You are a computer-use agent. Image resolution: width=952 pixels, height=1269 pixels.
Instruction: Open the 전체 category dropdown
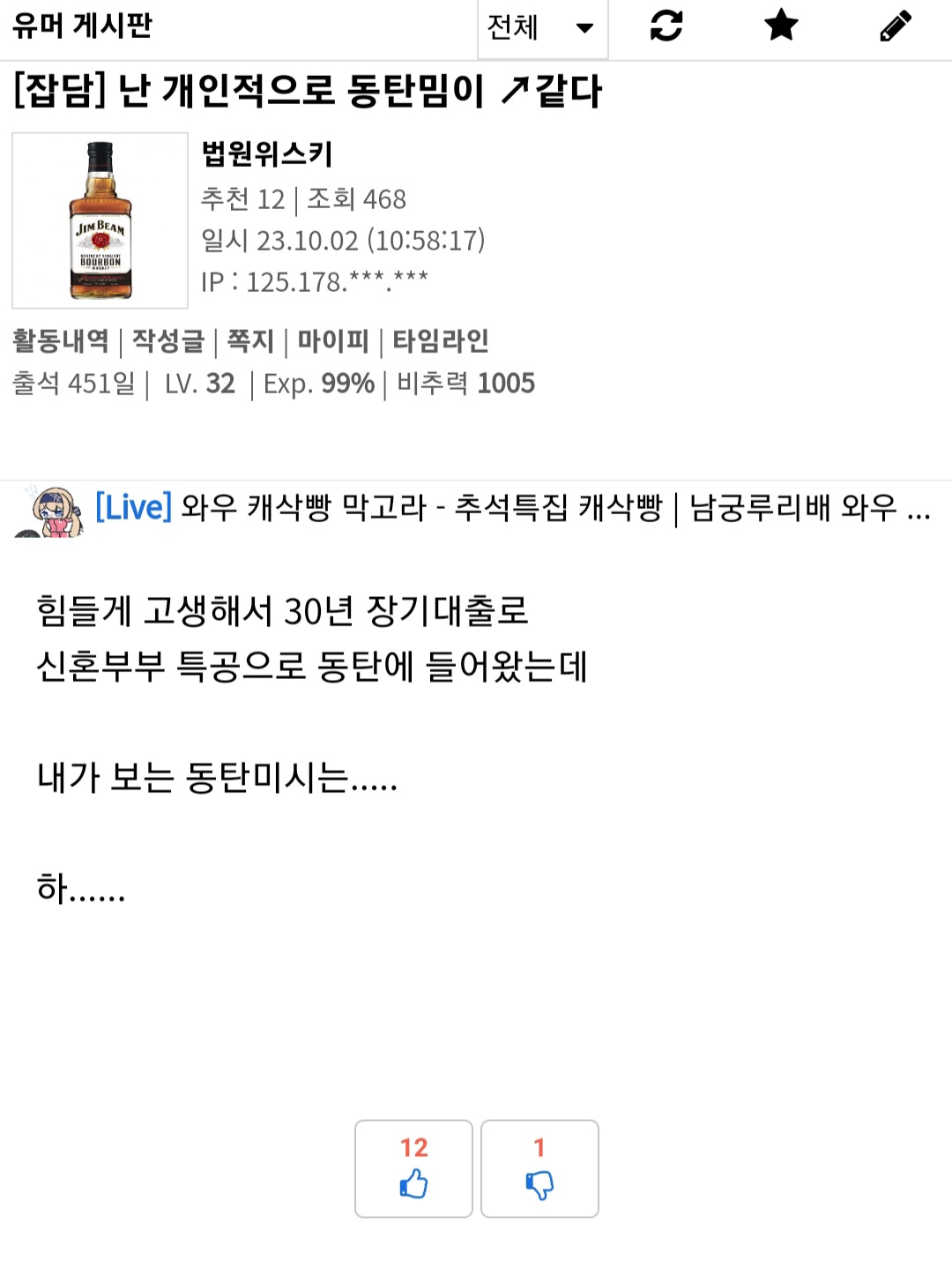click(541, 28)
